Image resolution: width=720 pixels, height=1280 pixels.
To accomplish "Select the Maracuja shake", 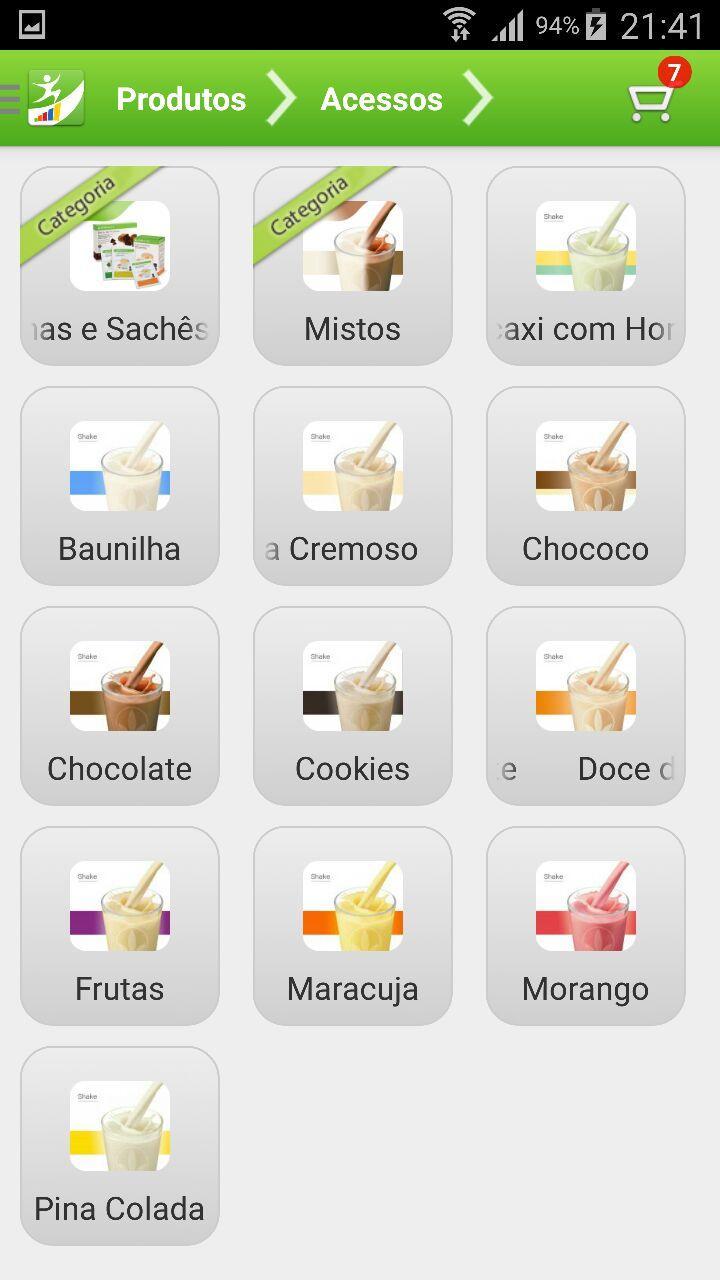I will pos(352,905).
